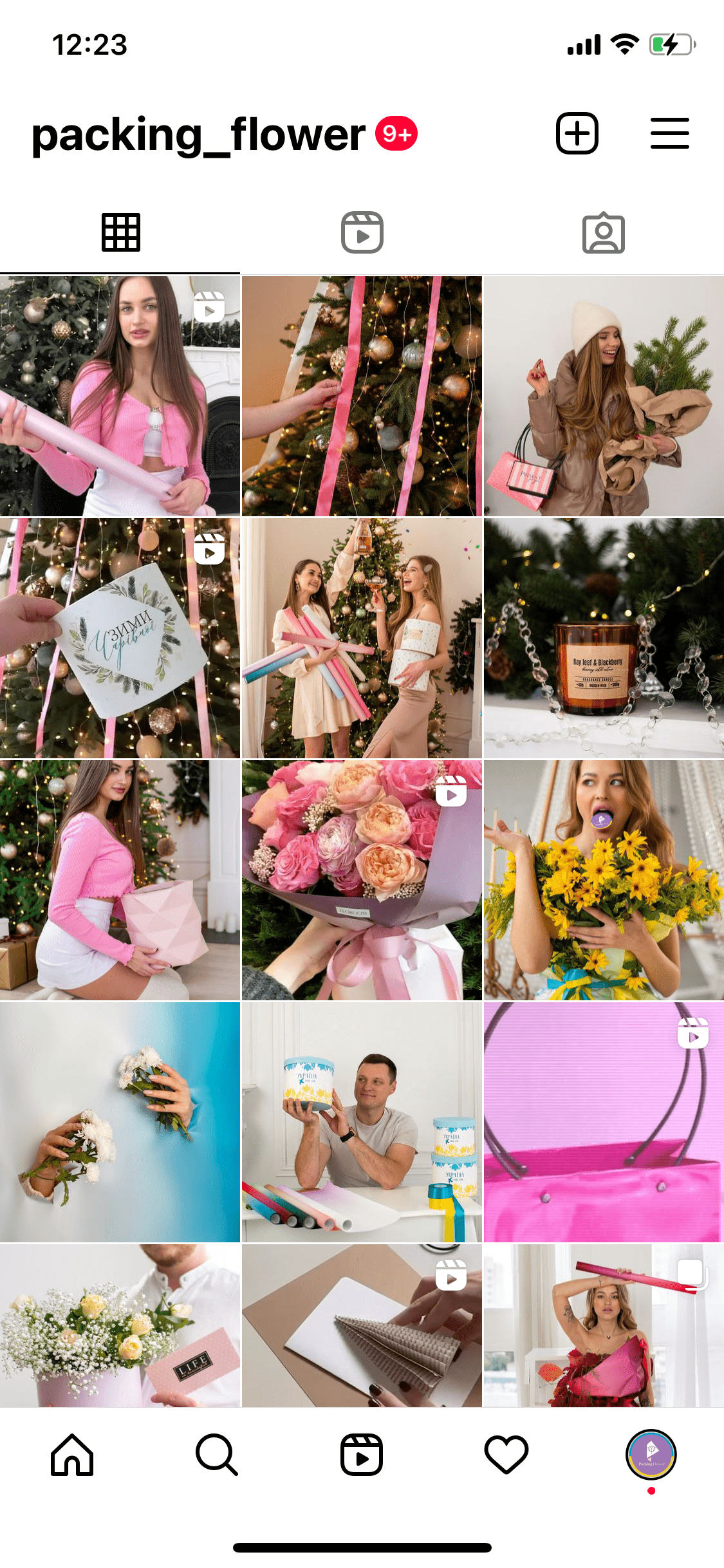
Task: Open the pink bag reel post
Action: coord(604,1122)
